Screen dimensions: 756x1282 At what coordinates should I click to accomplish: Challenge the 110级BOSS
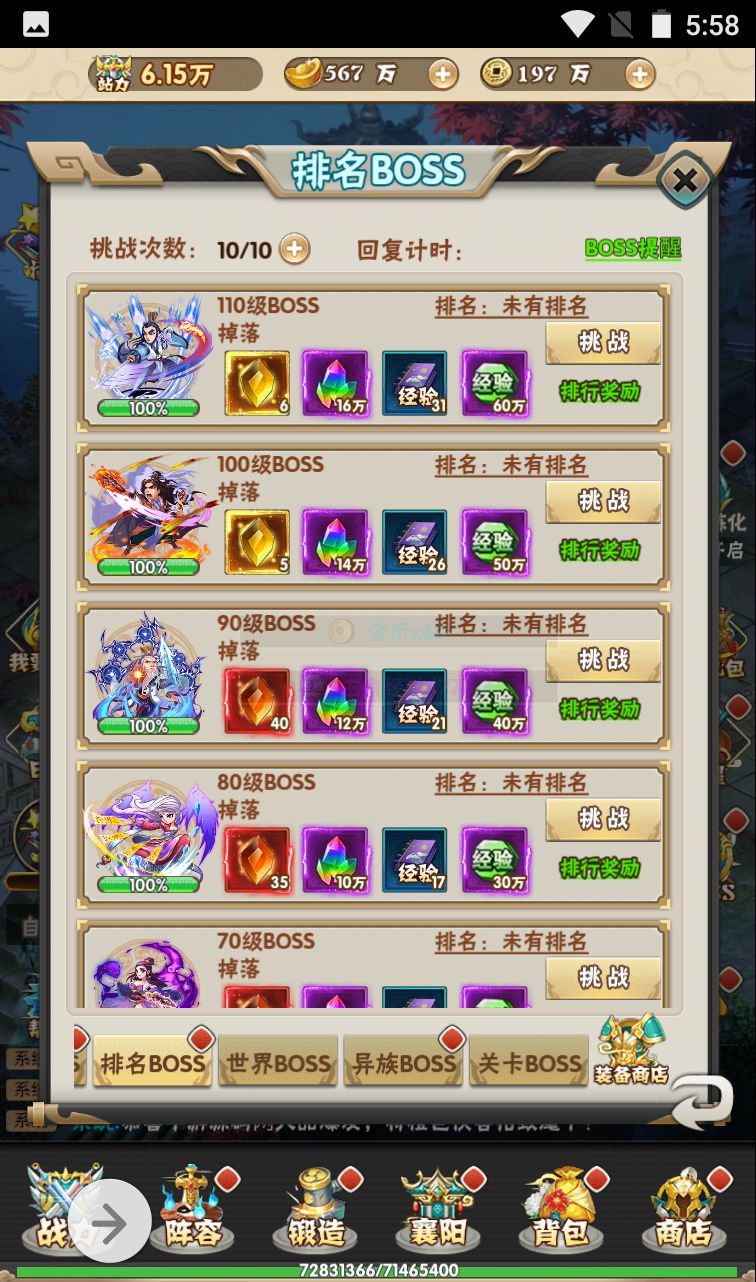(x=603, y=343)
